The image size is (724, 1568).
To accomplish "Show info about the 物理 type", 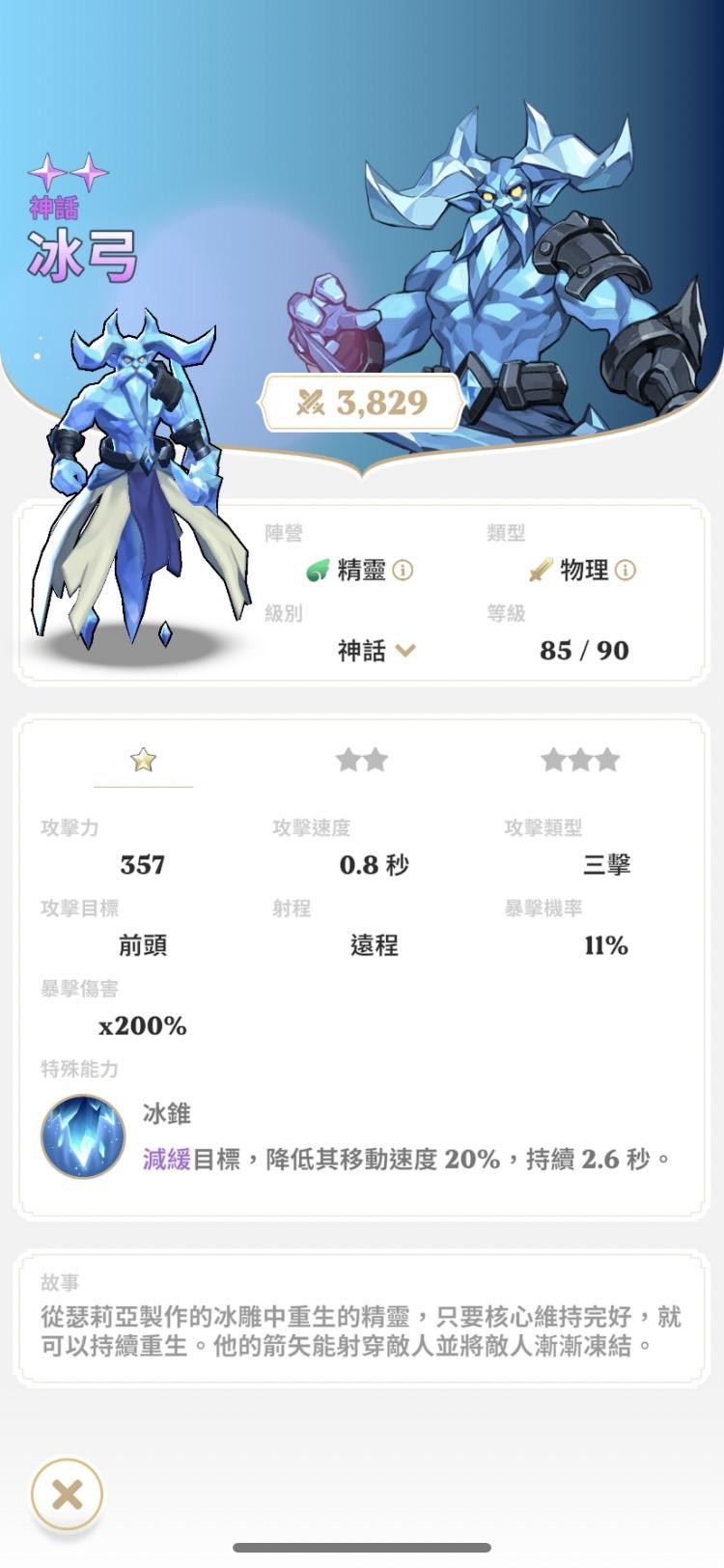I will click(x=626, y=571).
